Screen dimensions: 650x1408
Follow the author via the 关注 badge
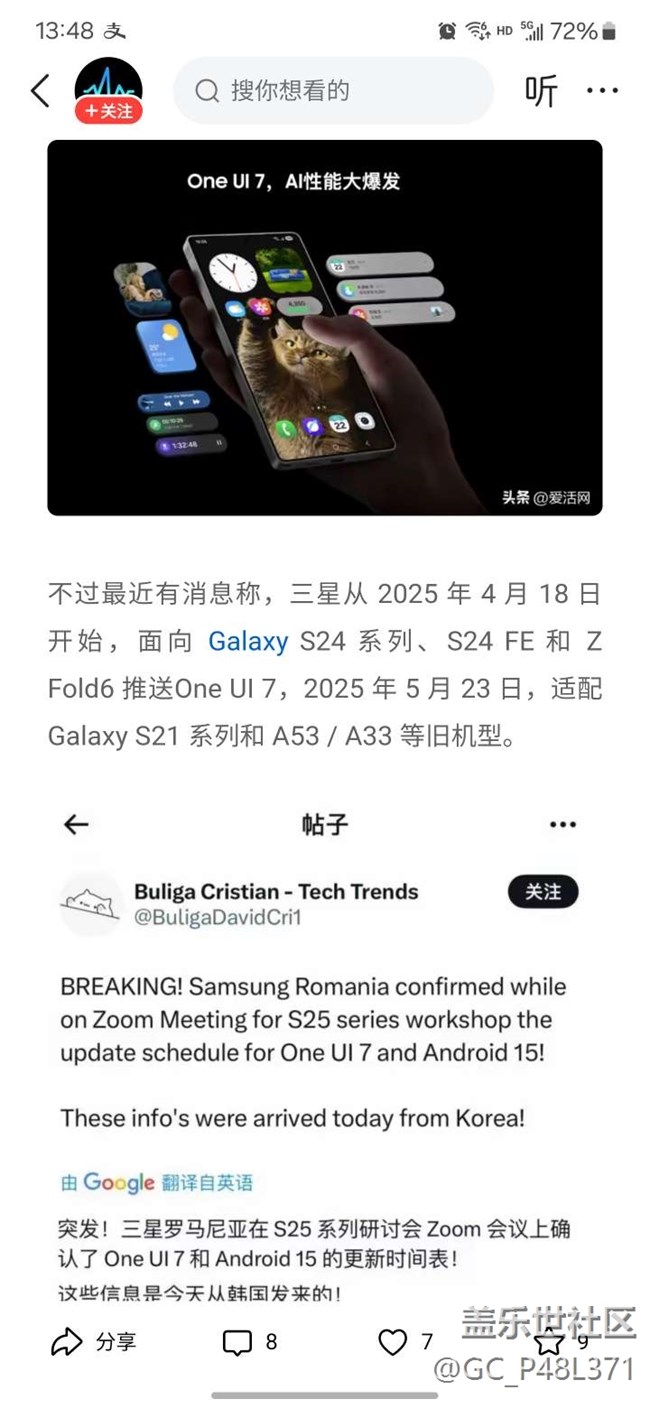(108, 112)
